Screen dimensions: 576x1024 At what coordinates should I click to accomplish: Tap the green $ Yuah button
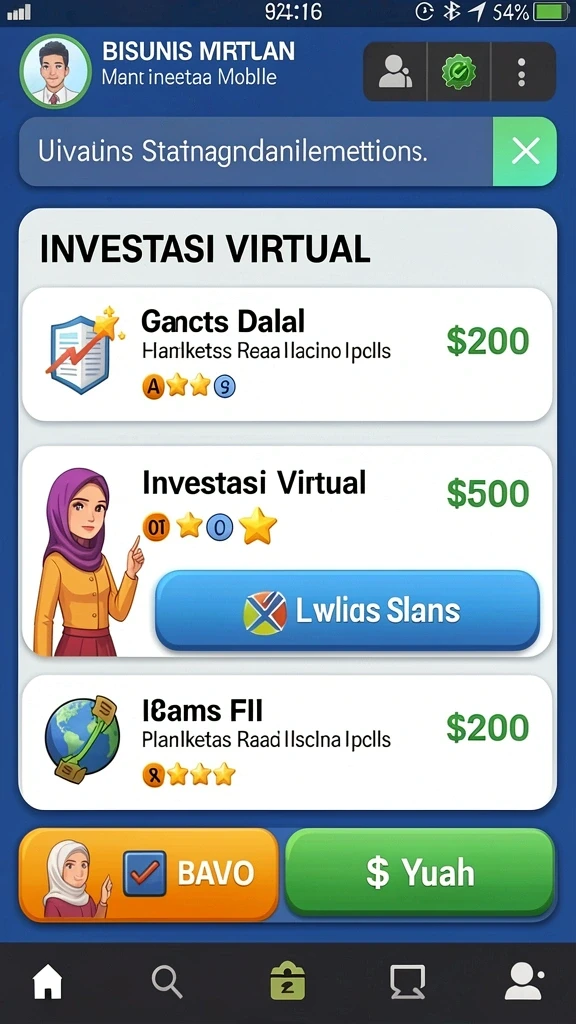point(420,872)
